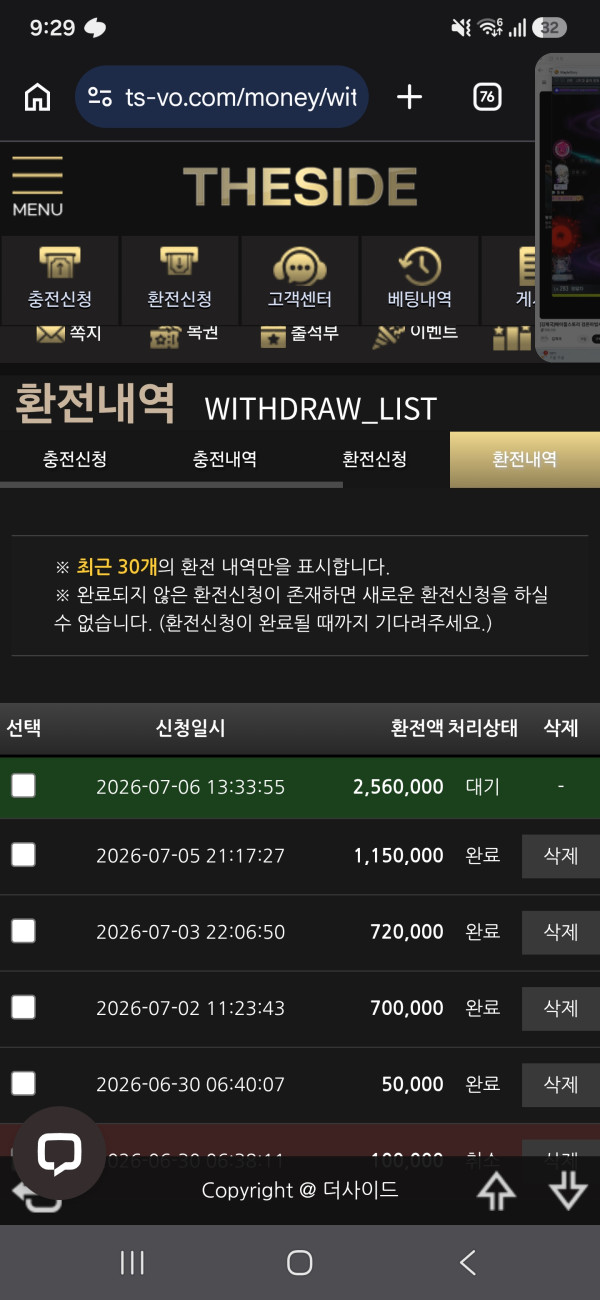Switch to the 충전내역 tab
The height and width of the screenshot is (1300, 600).
click(x=225, y=459)
